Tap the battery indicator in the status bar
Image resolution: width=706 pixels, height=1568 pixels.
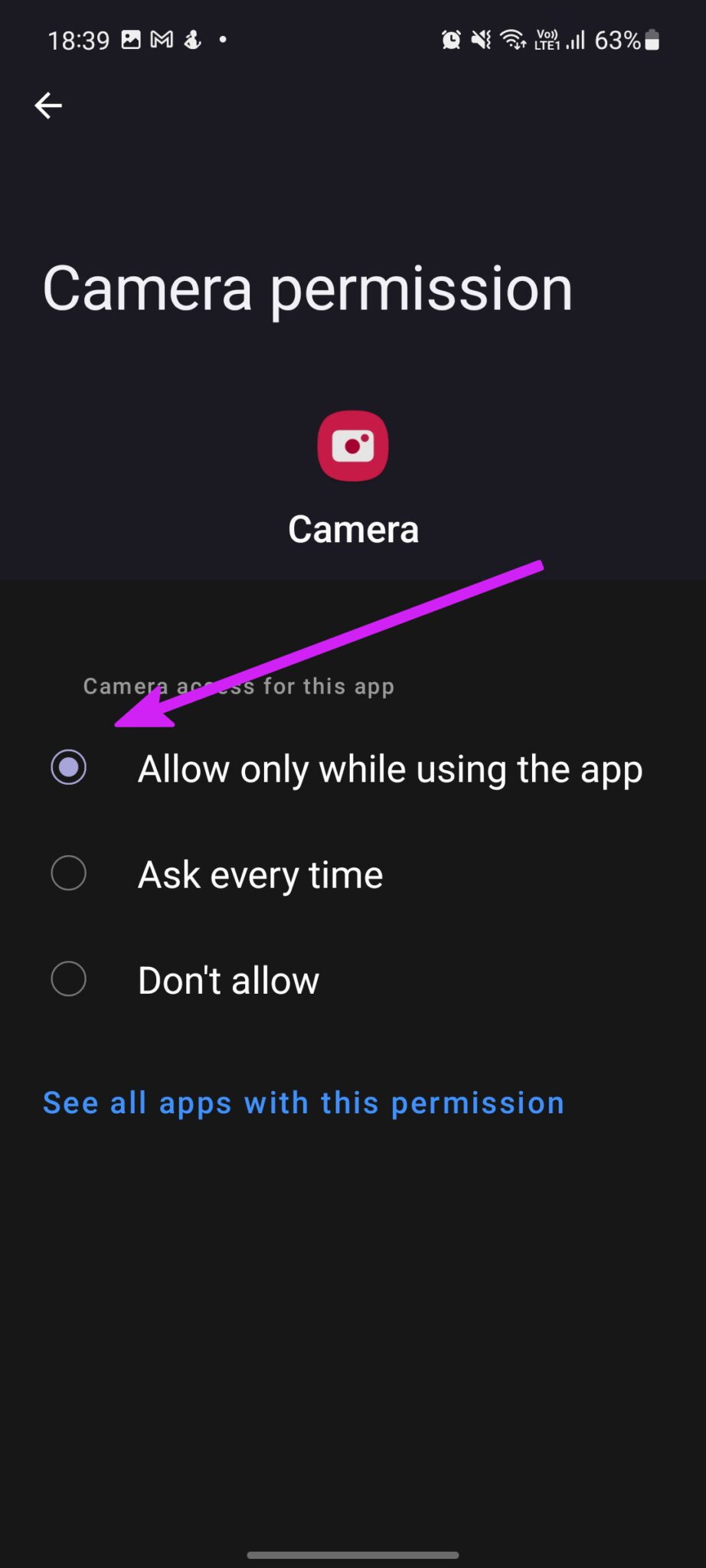652,39
